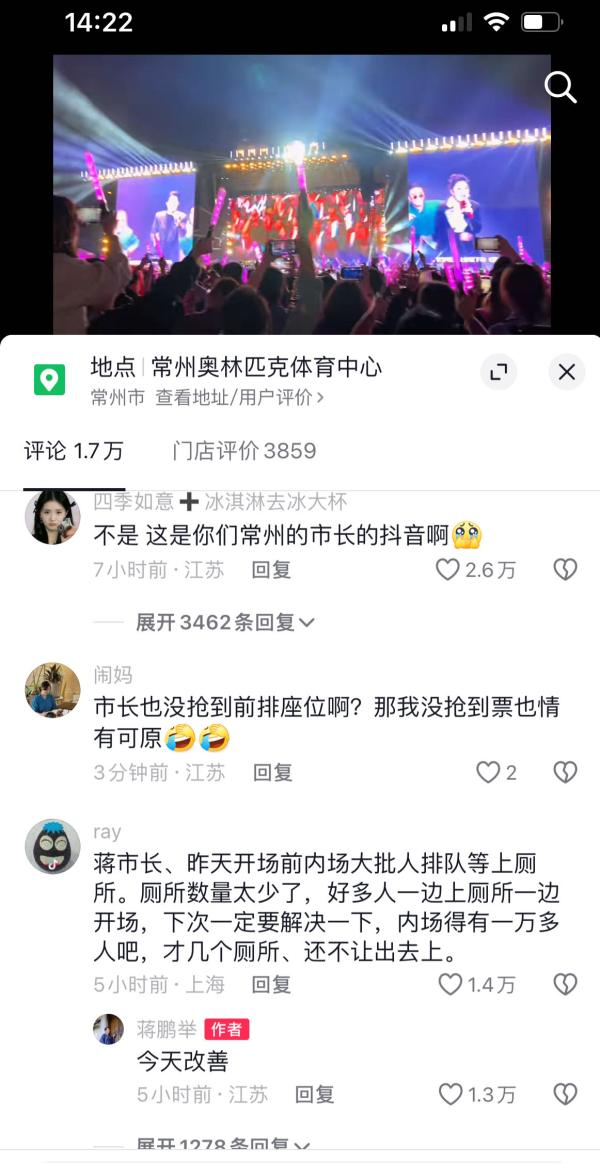Image resolution: width=600 pixels, height=1163 pixels.
Task: Reply to 闹妈's comment
Action: (x=272, y=772)
